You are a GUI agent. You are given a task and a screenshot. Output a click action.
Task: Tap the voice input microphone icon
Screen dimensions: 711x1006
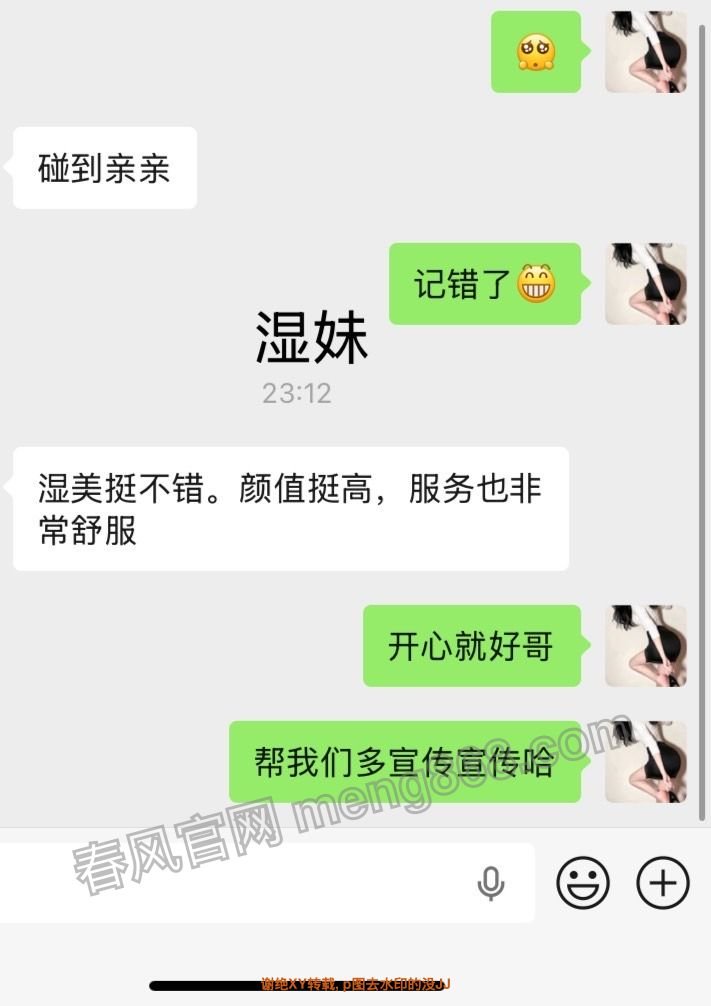(x=490, y=883)
